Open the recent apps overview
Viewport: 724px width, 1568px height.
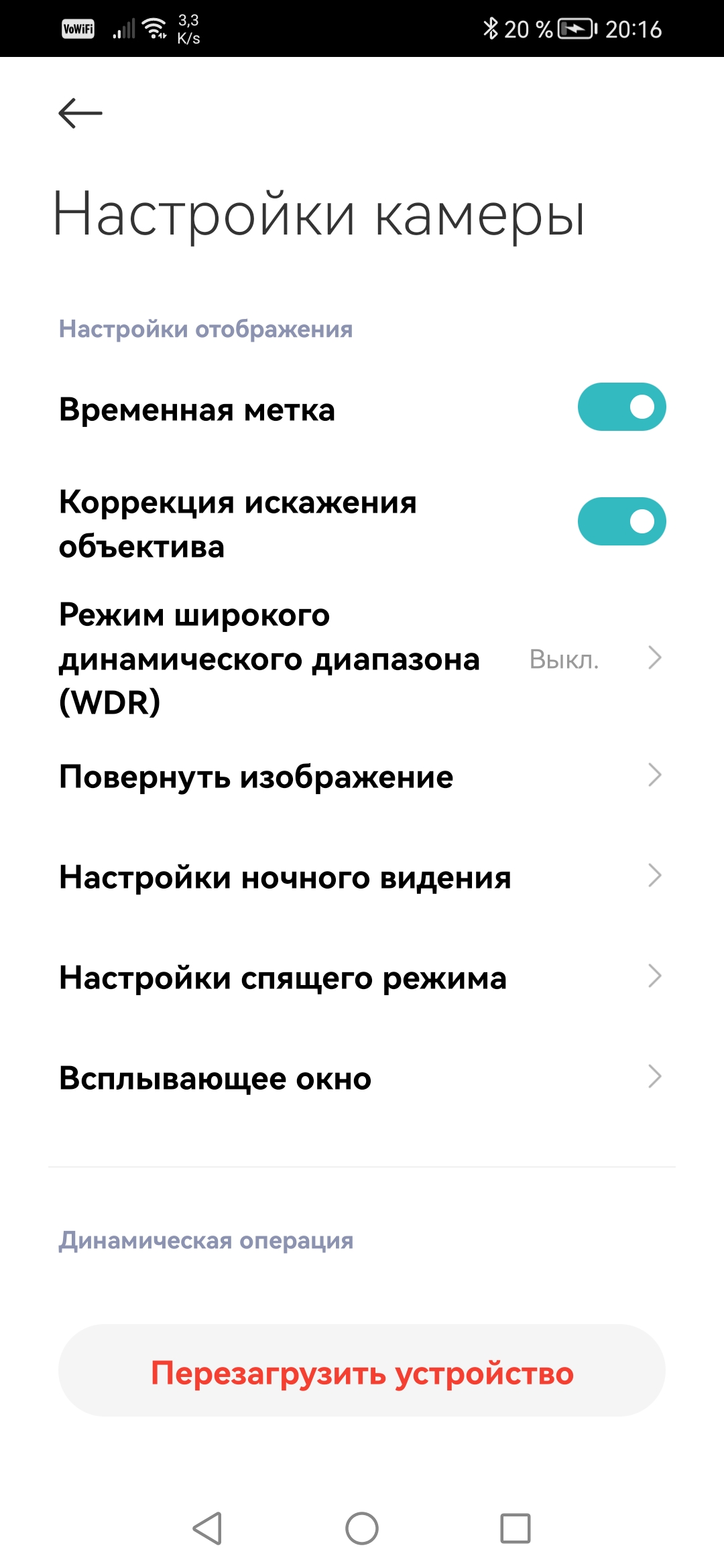pos(515,1528)
